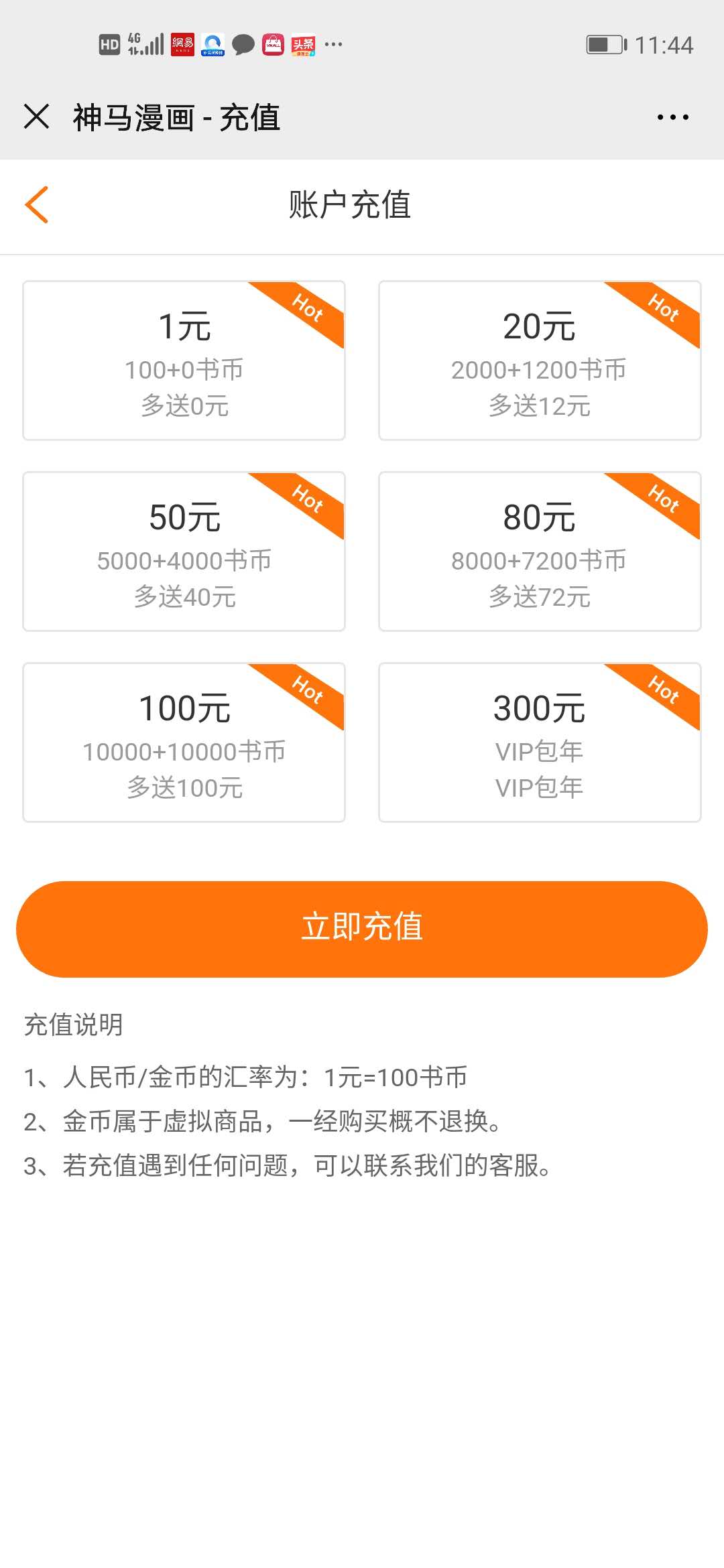Select the 300元 VIP包年 plan

pos(540,742)
